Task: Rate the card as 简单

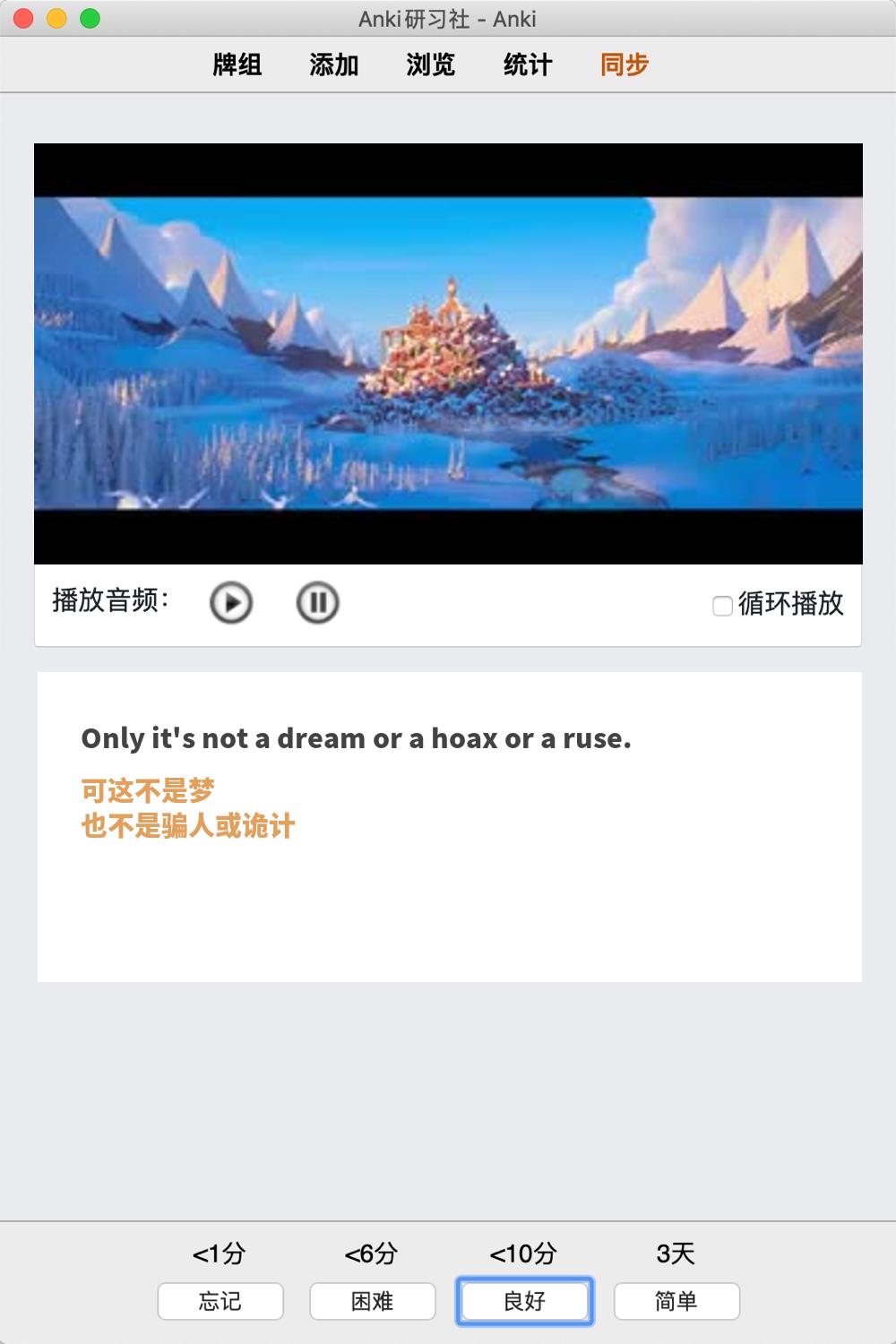Action: coord(676,1301)
